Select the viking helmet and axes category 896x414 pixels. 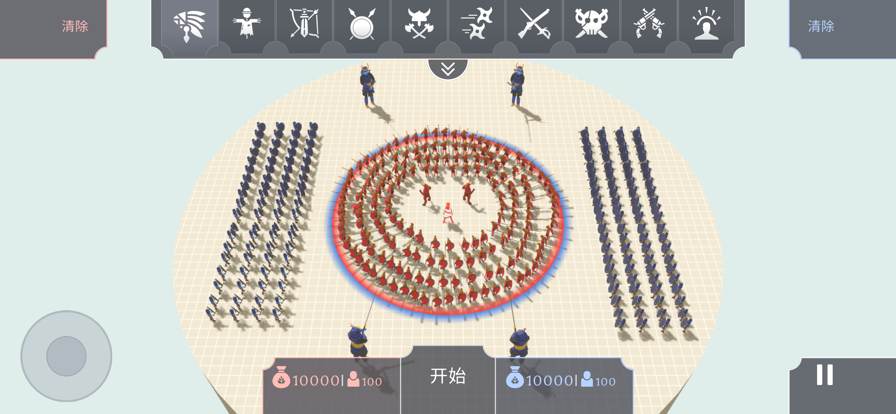click(x=419, y=22)
